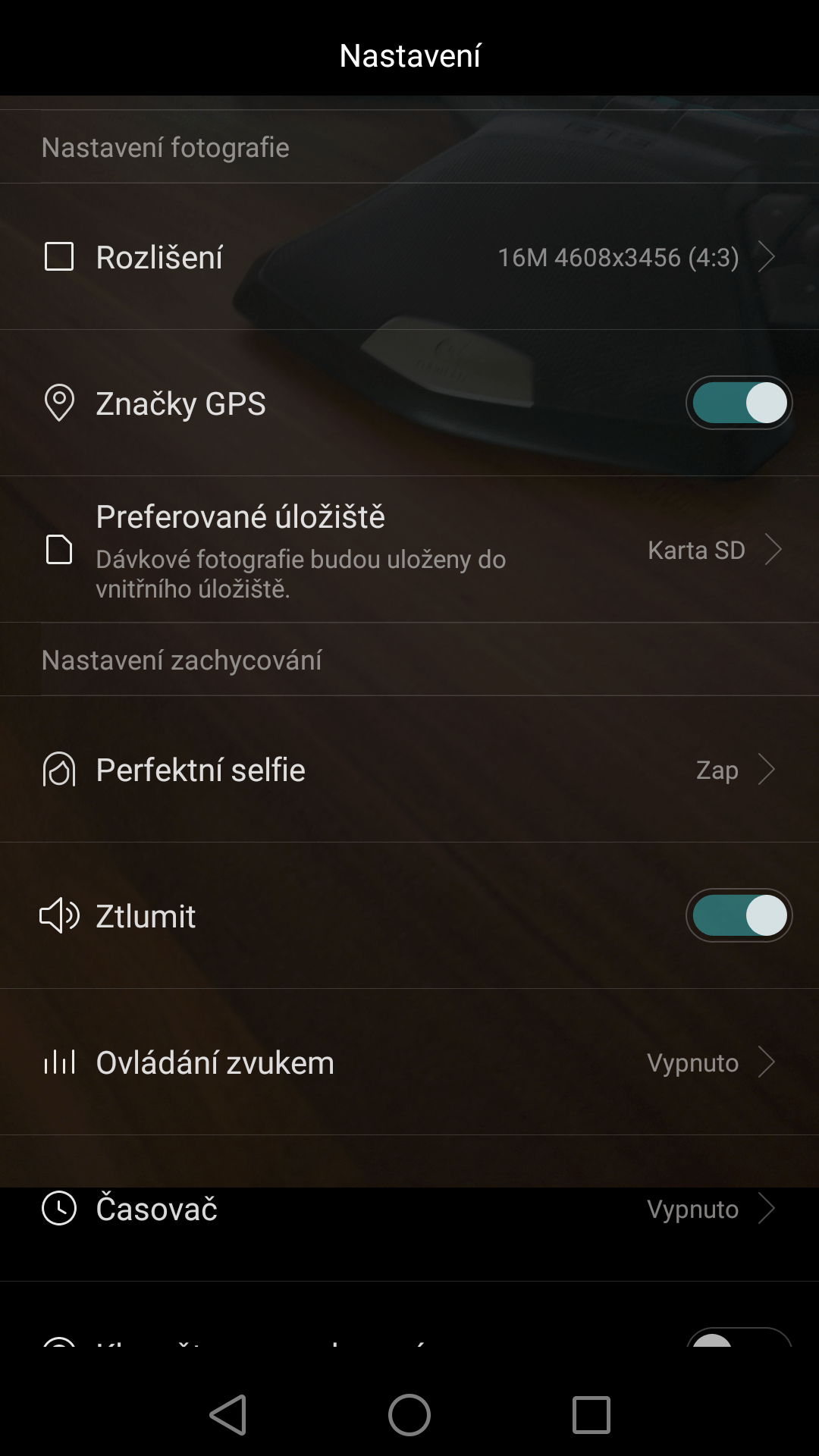Toggle the Ztlumit mute switch
This screenshot has height=1456, width=819.
[739, 915]
